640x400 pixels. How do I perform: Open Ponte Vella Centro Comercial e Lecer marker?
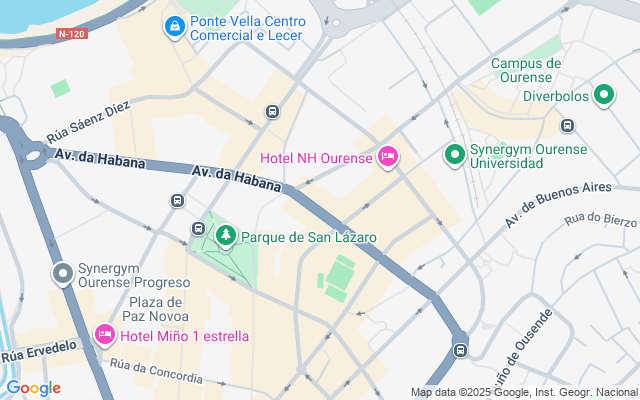point(175,24)
